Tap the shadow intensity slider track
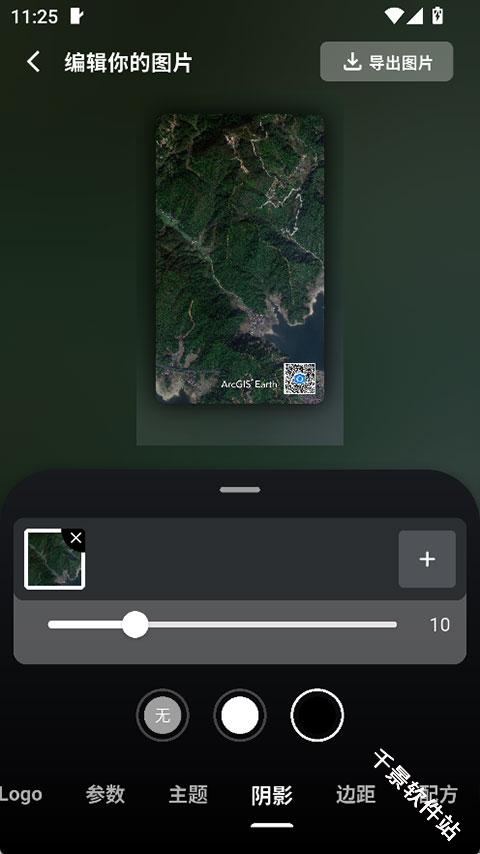 click(222, 625)
